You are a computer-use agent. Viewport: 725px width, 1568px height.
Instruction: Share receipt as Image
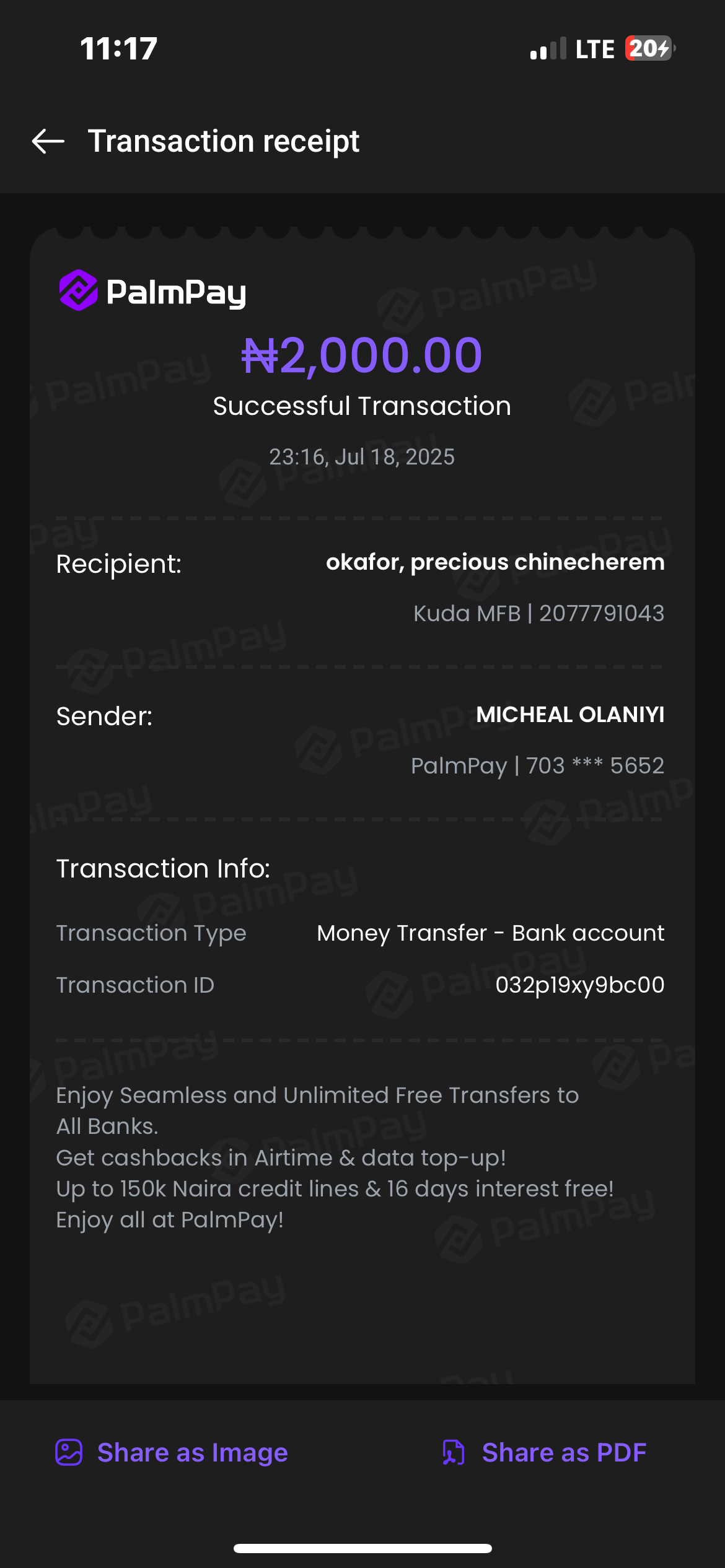[x=172, y=1452]
